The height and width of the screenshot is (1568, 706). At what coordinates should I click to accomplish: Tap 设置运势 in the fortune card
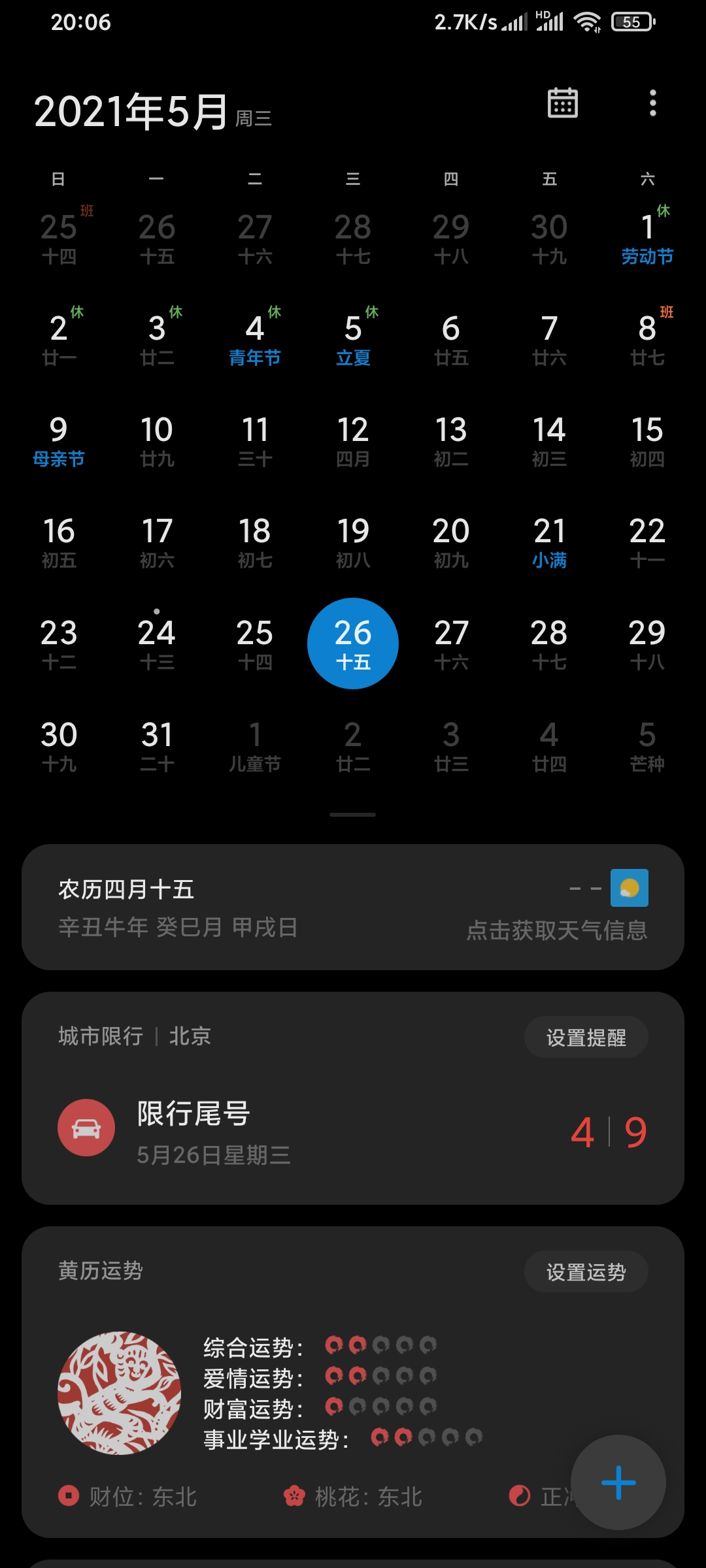tap(586, 1271)
